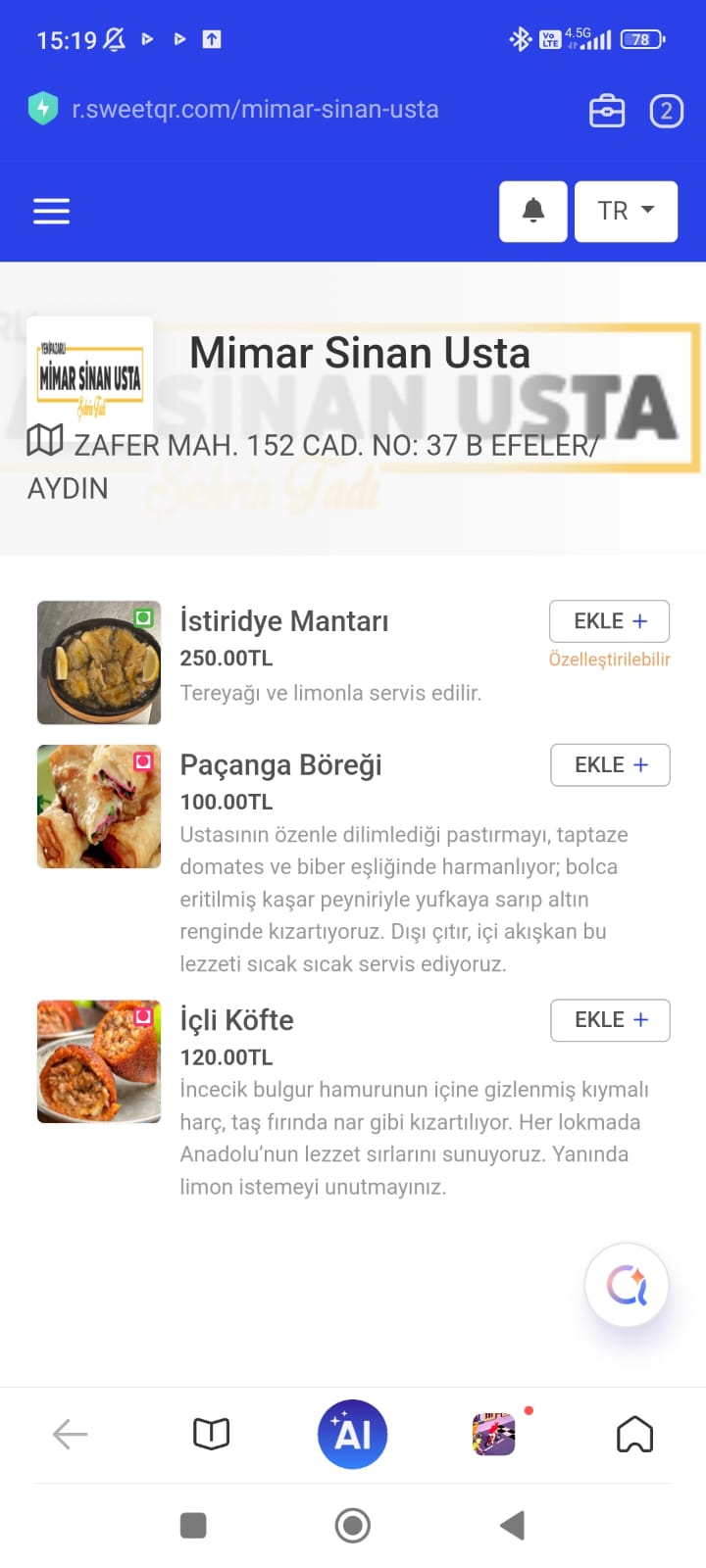
Task: Tap the system home button
Action: pos(353,1526)
